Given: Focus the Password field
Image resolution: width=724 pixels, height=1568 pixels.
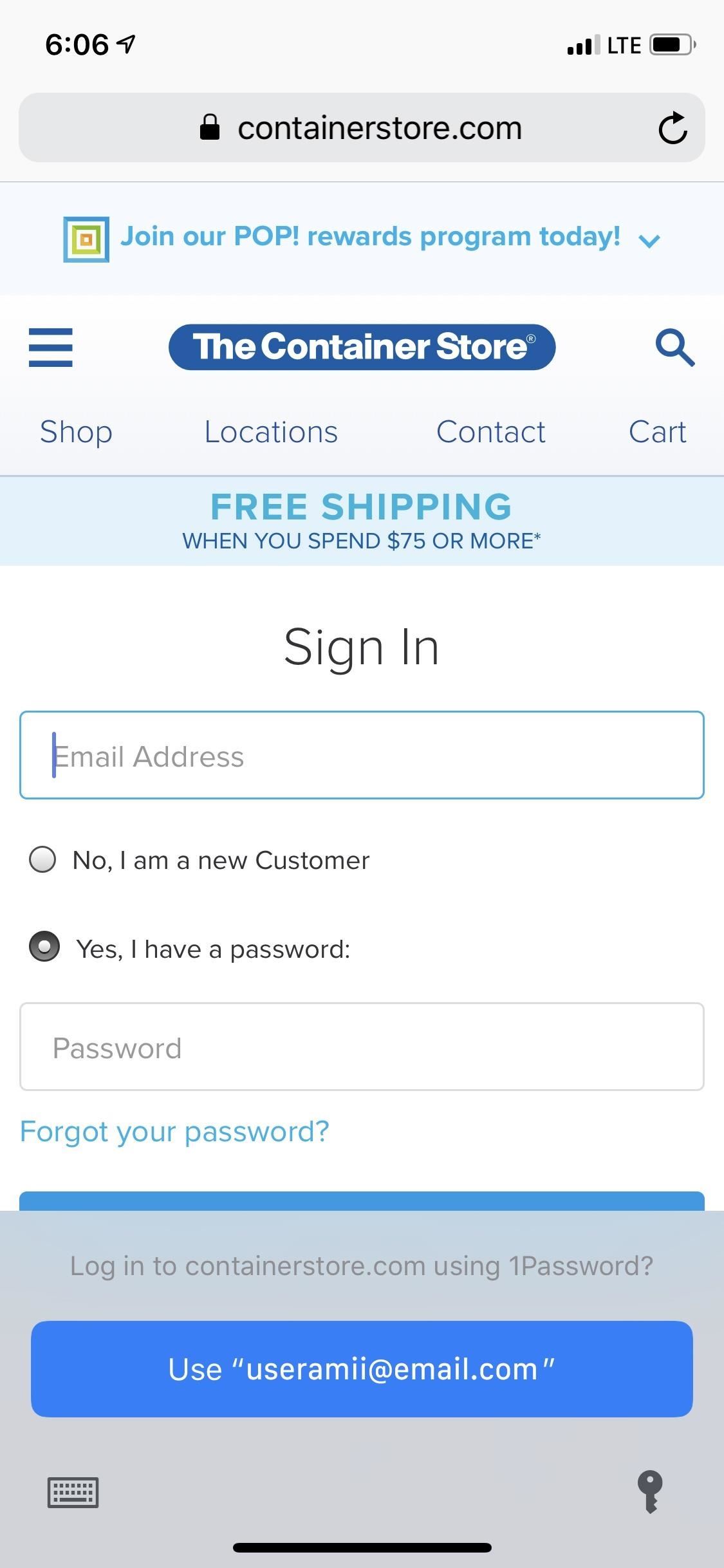Looking at the screenshot, I should pyautogui.click(x=362, y=1047).
